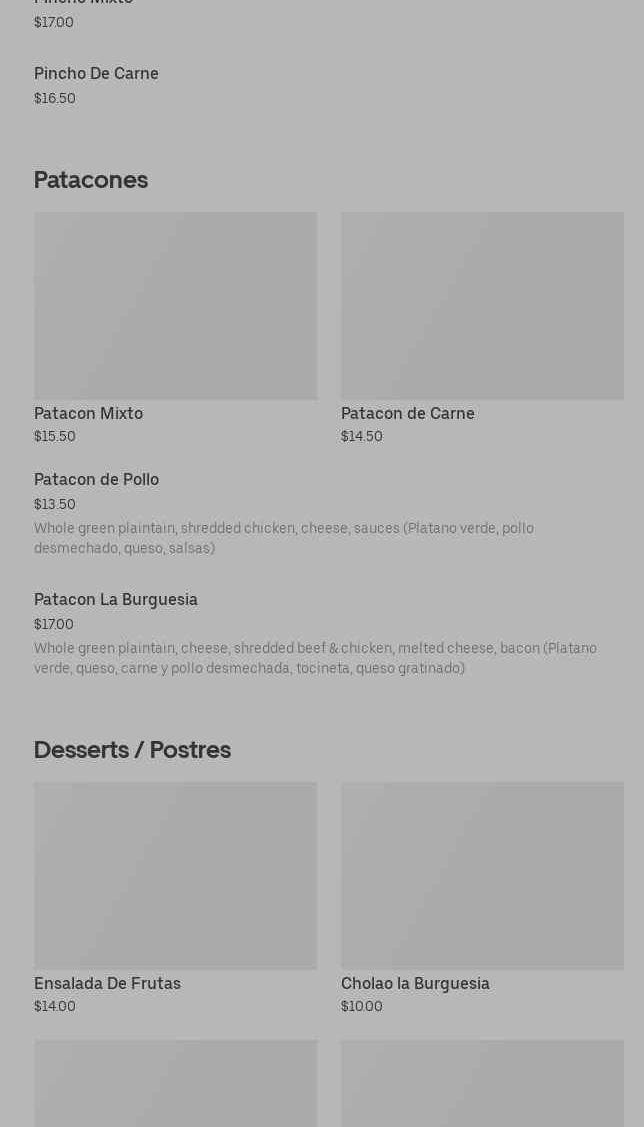The image size is (644, 1127).
Task: Tap the Cholao la Burguesia card
Action: click(482, 898)
